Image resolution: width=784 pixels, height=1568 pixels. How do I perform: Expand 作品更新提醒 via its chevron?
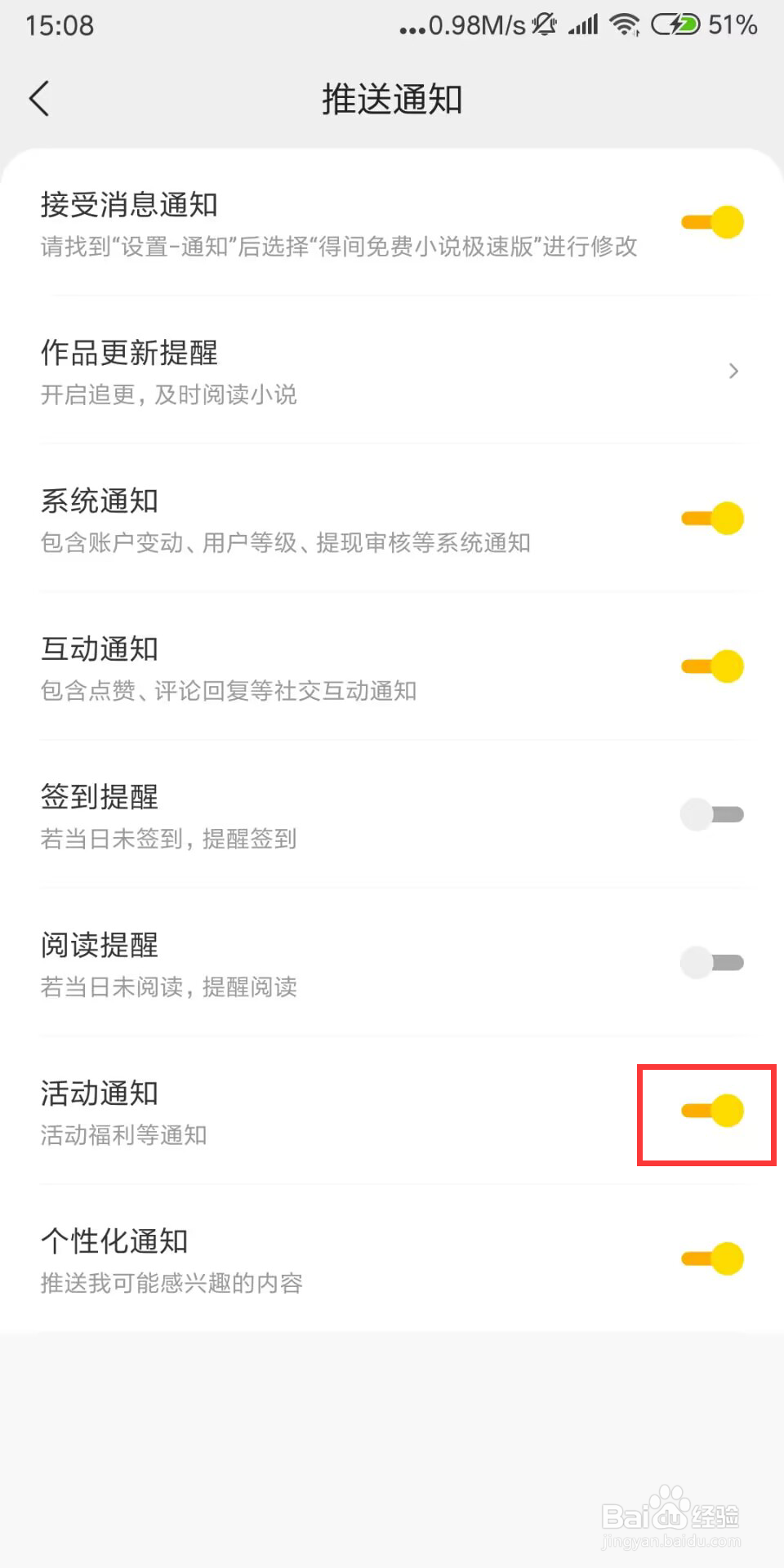click(x=733, y=371)
